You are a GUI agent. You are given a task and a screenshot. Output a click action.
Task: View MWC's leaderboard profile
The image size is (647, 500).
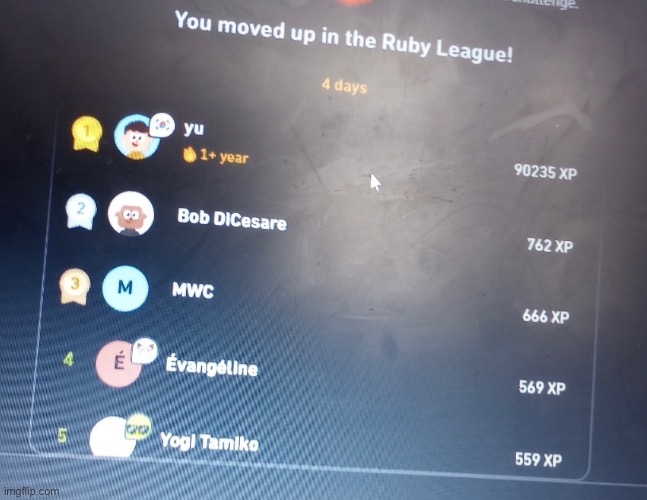pos(194,291)
